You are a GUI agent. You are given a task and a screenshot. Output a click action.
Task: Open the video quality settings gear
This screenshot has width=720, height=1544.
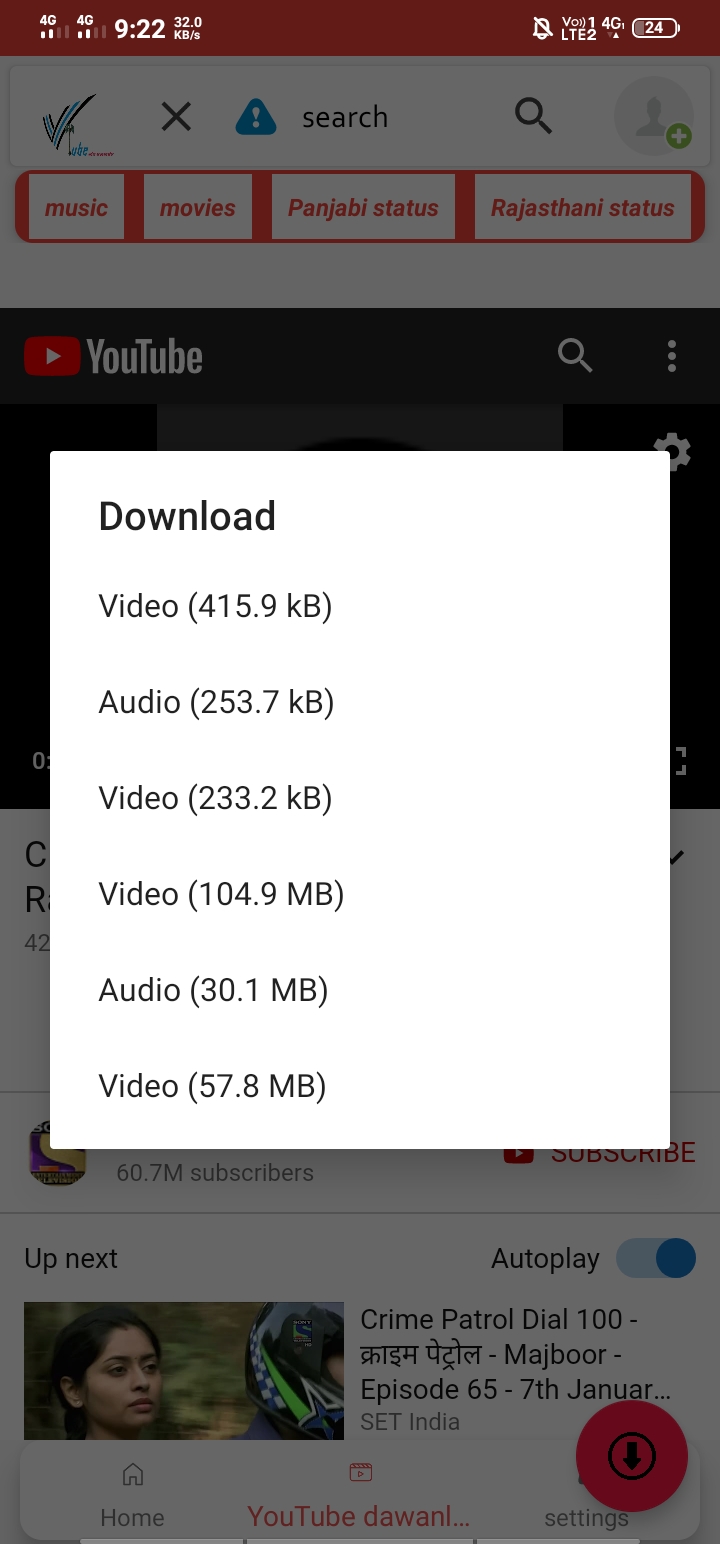pos(673,451)
